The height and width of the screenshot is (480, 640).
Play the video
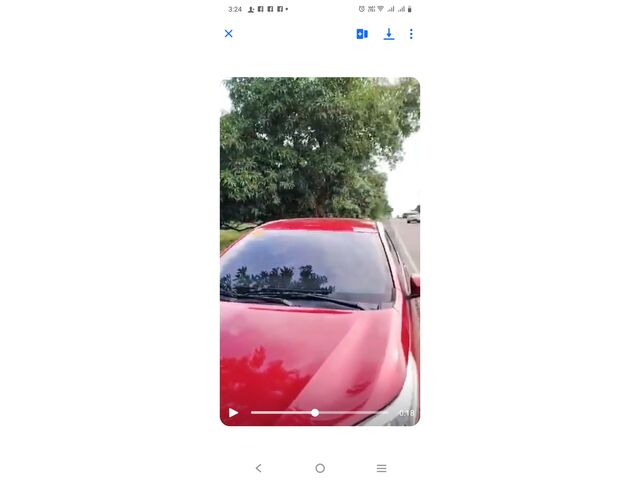point(234,412)
